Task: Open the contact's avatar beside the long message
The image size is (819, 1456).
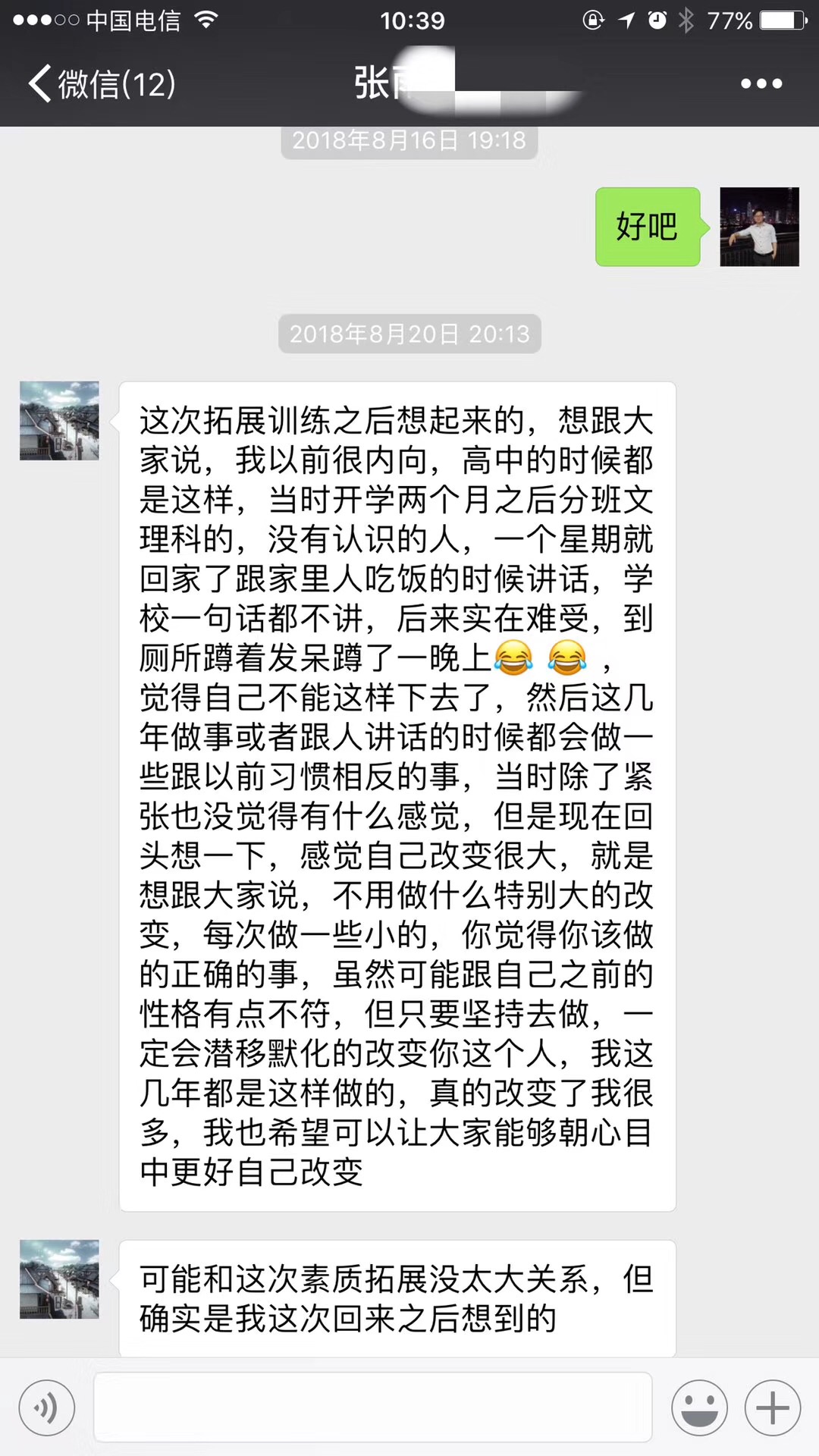Action: click(x=59, y=421)
